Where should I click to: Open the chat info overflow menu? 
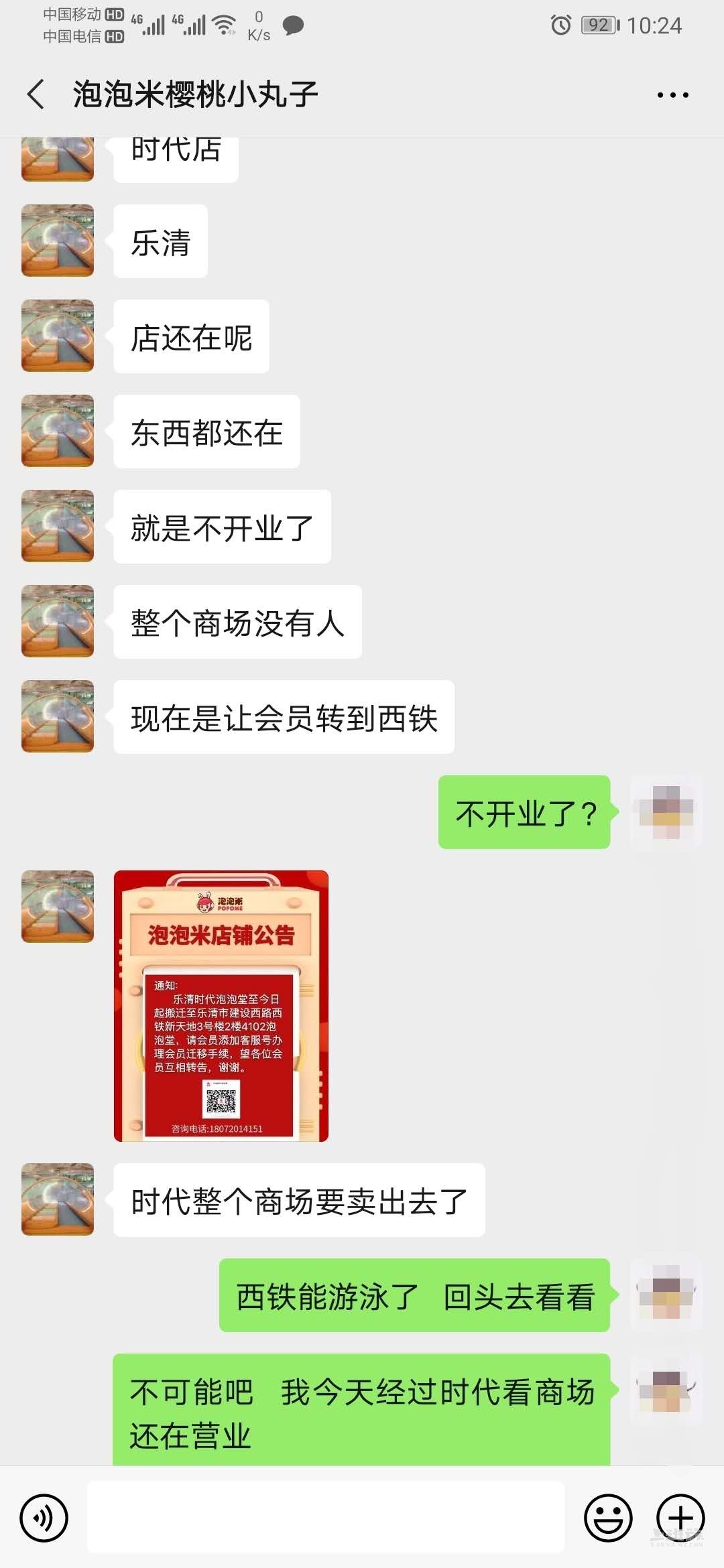672,95
